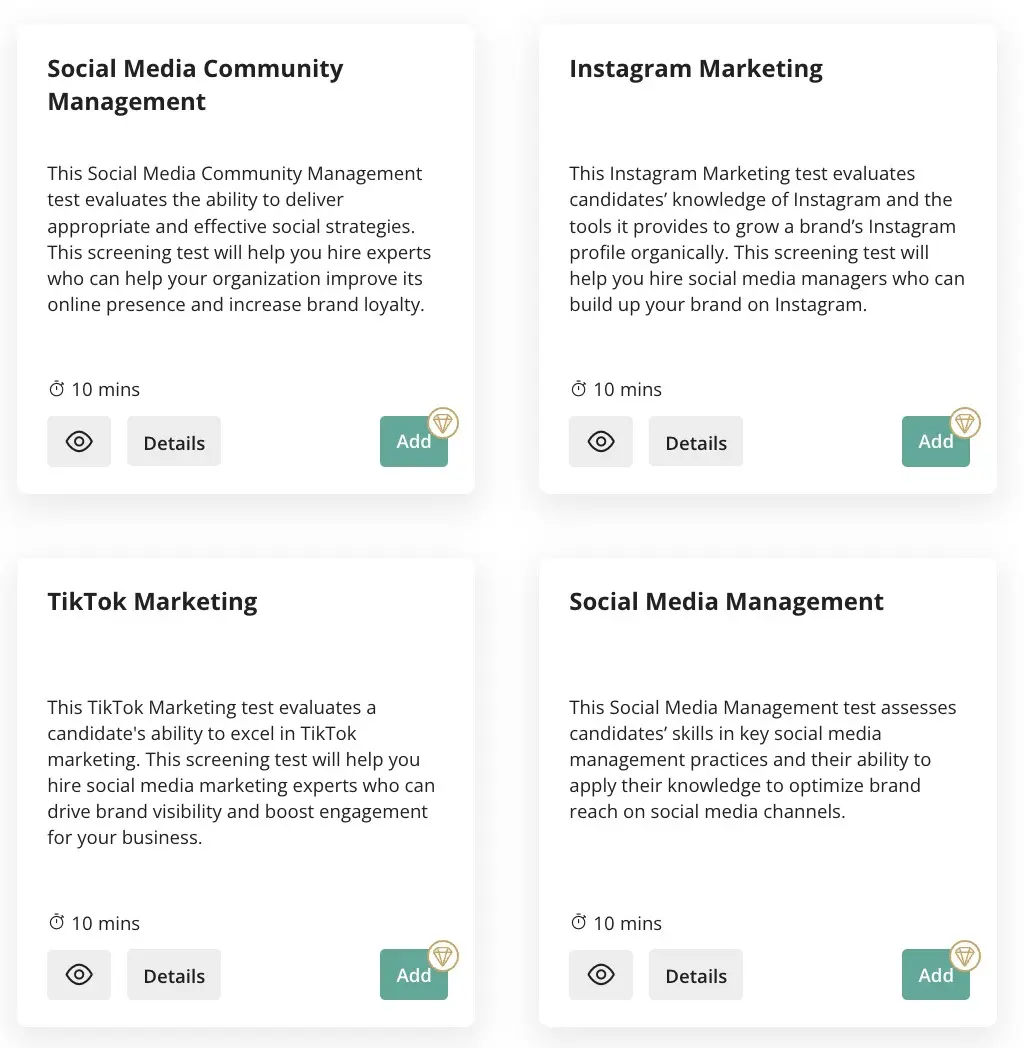Add the Social Media Community Management test
Screen dimensions: 1024x1048
[412, 442]
